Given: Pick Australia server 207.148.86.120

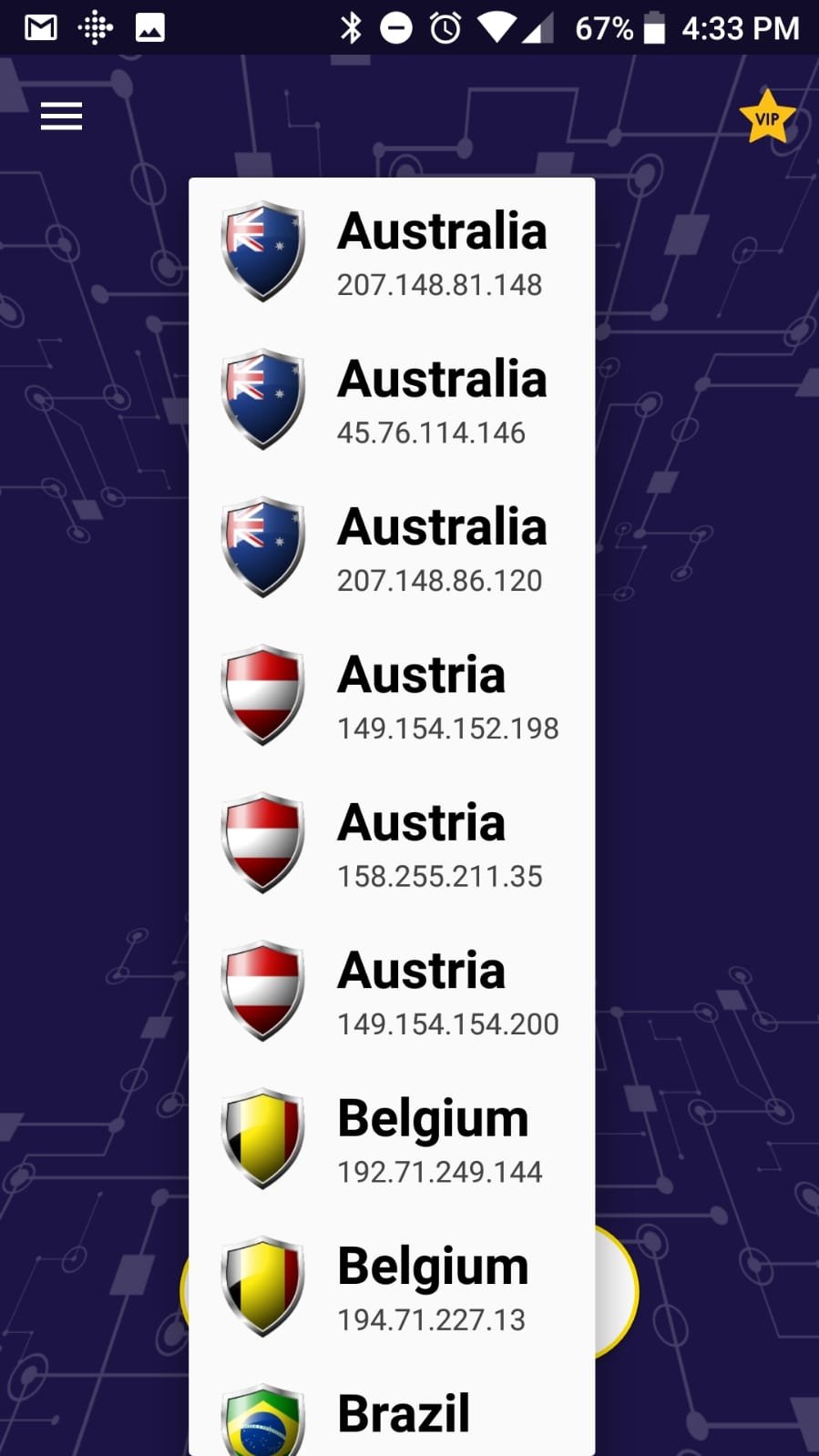Looking at the screenshot, I should point(392,547).
